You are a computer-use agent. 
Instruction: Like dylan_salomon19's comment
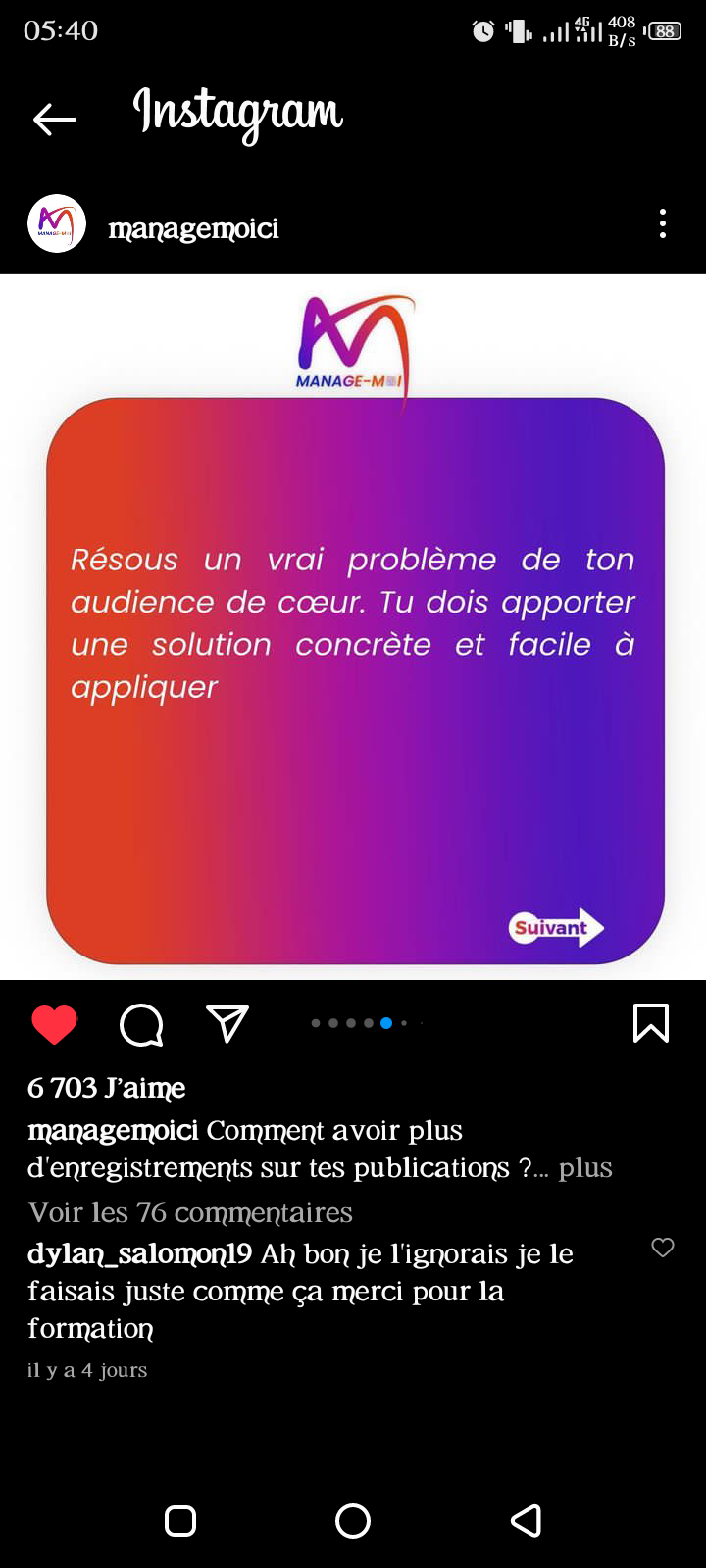point(663,1247)
